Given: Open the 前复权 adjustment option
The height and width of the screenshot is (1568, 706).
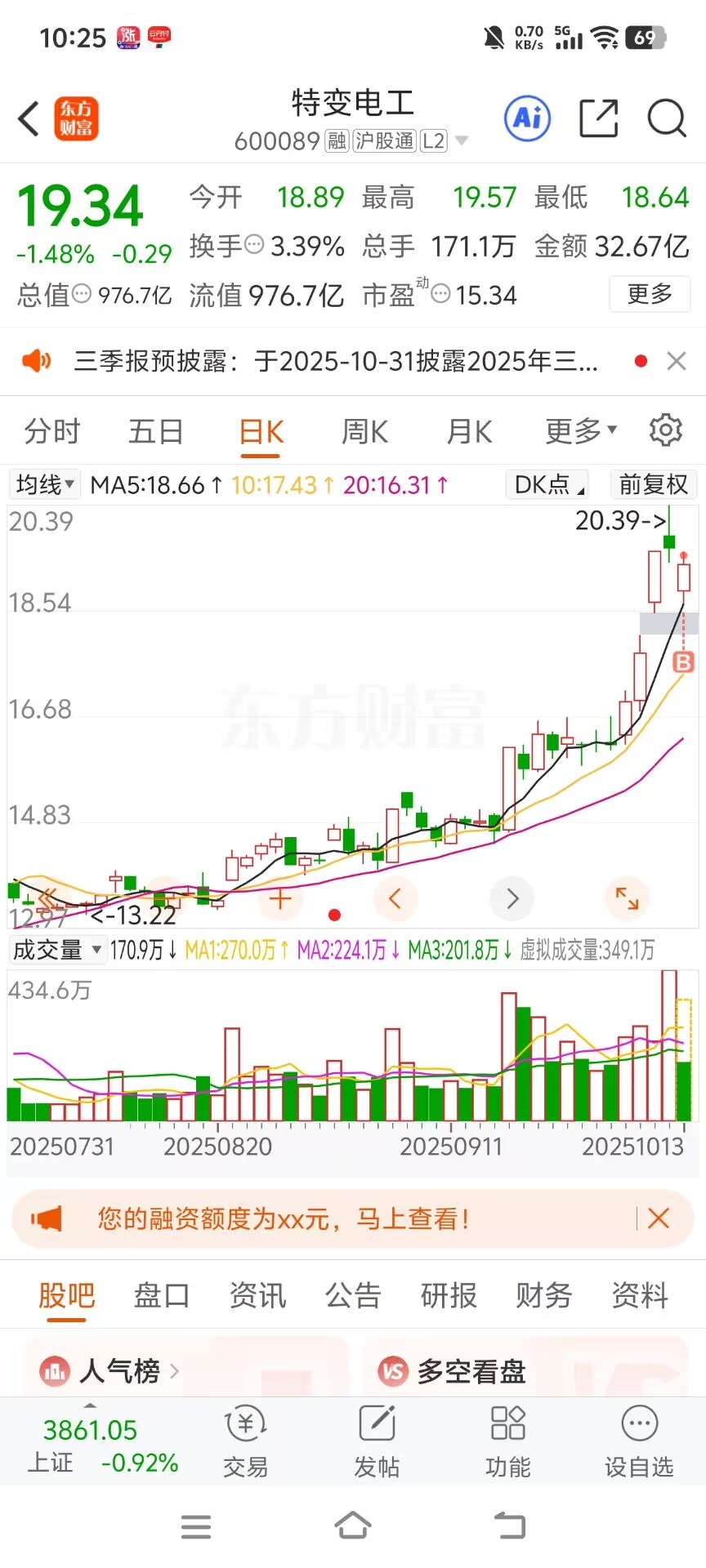Looking at the screenshot, I should click(x=654, y=485).
